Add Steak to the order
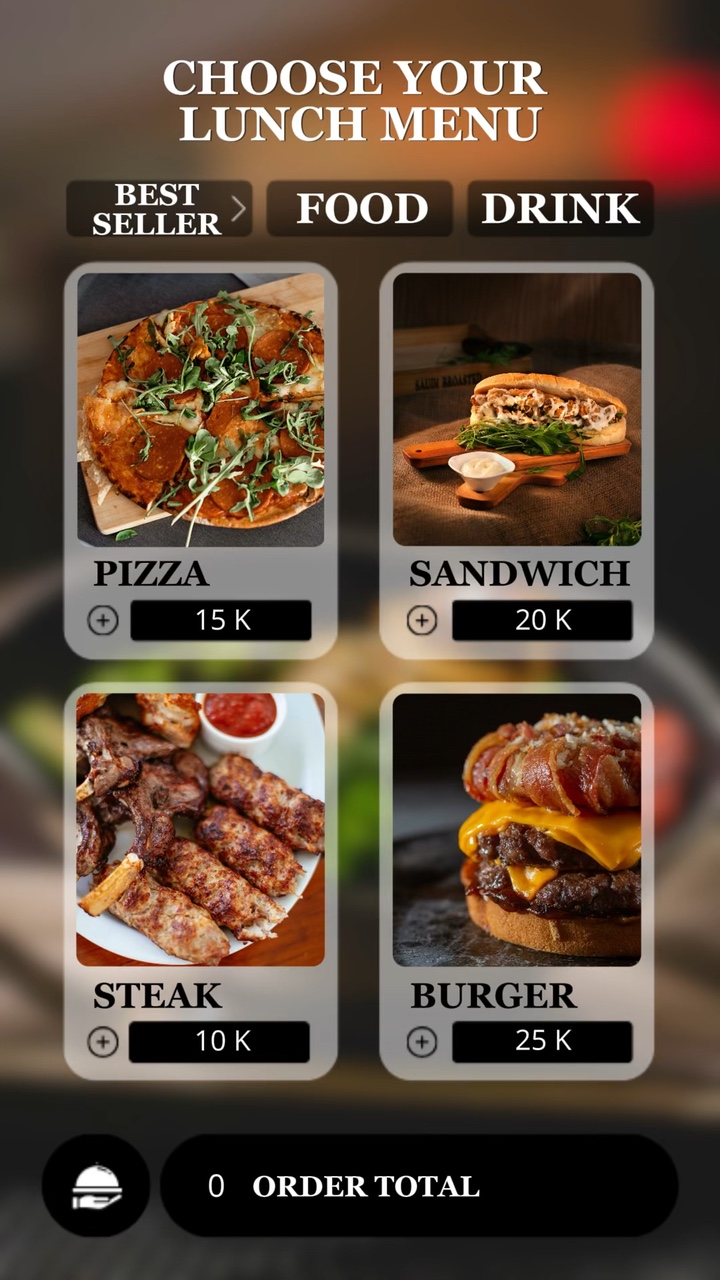The height and width of the screenshot is (1280, 720). click(103, 1042)
